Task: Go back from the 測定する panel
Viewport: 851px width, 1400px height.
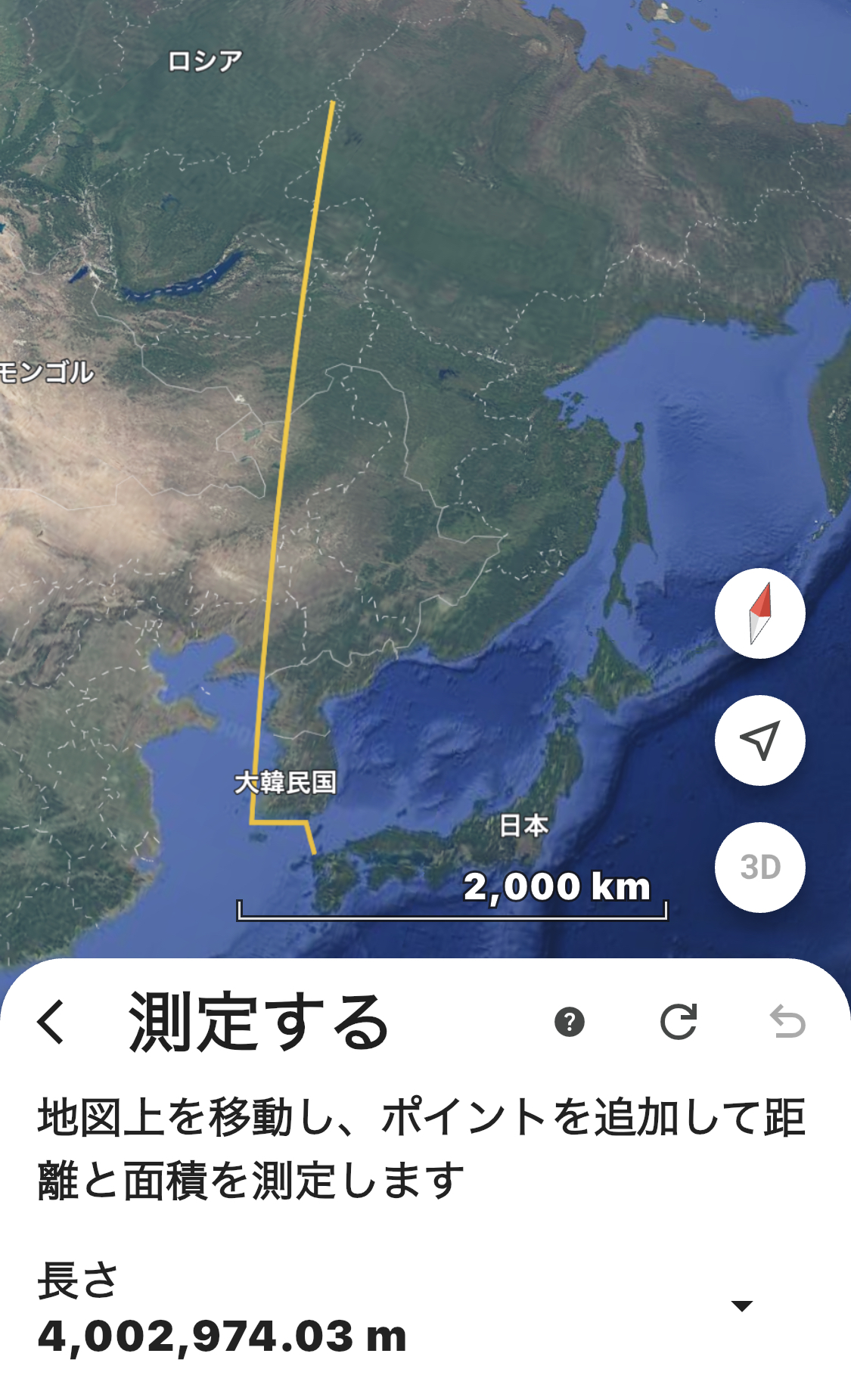Action: point(51,1023)
